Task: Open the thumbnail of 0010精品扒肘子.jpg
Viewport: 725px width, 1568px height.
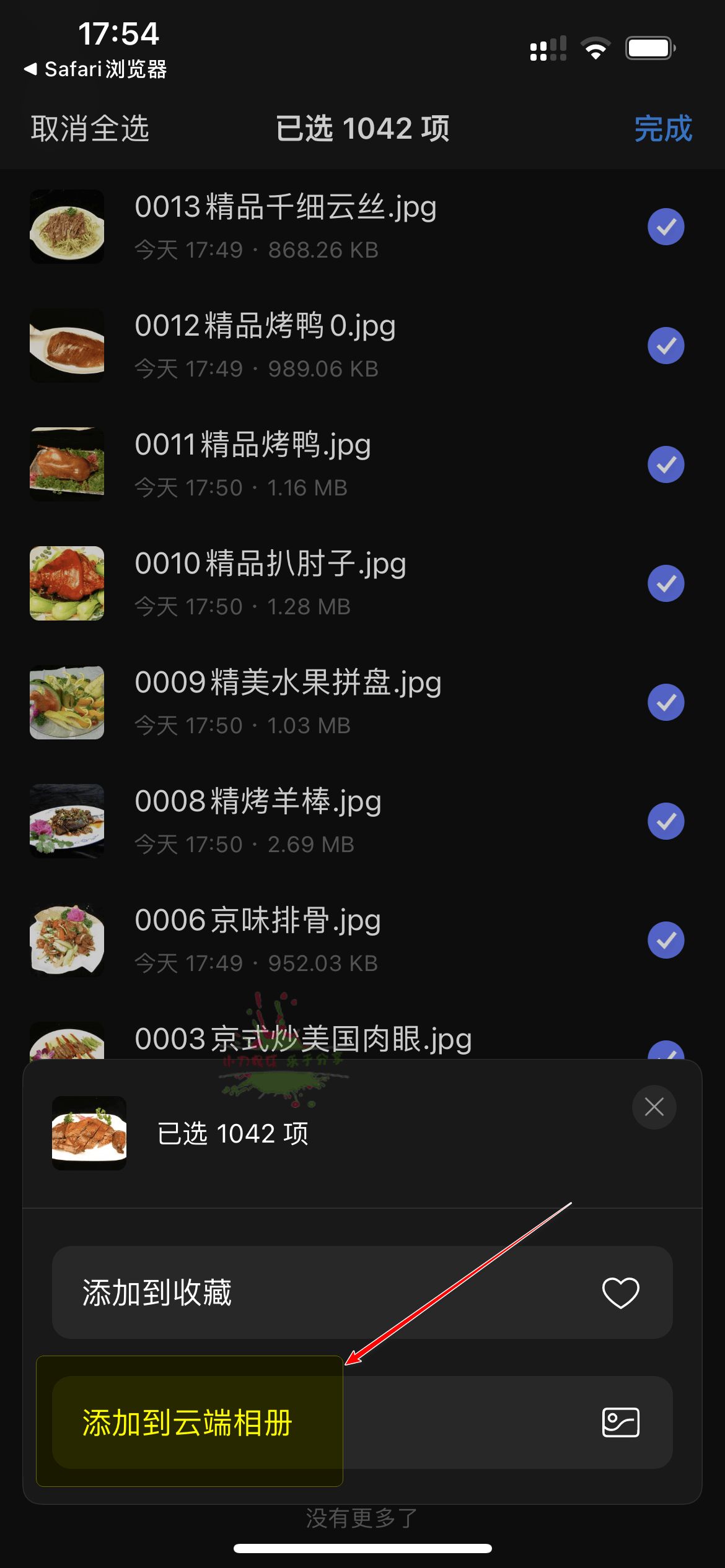Action: [66, 583]
